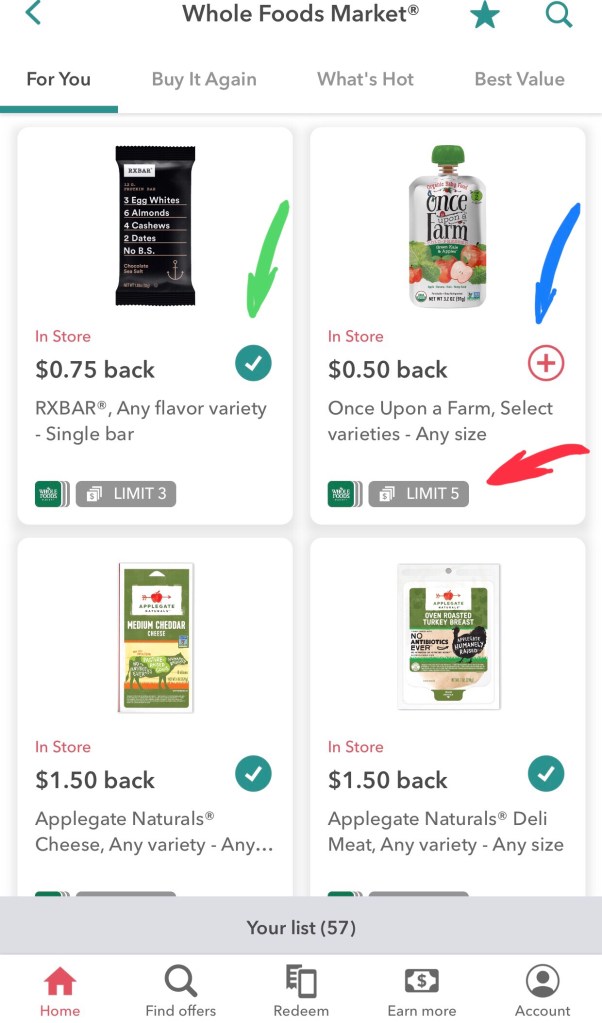Show the For You tab

pos(58,79)
